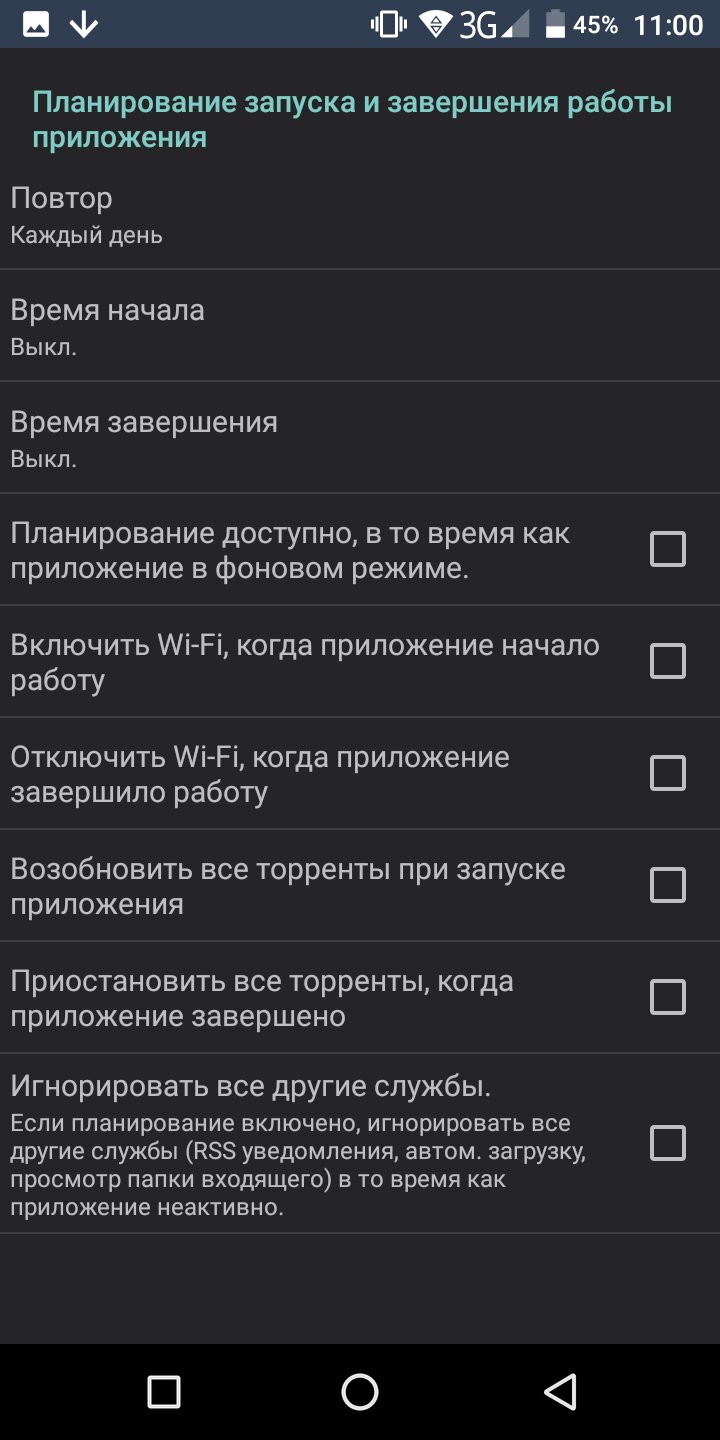Set the Время завершения end time
720x1440 pixels.
(360, 437)
